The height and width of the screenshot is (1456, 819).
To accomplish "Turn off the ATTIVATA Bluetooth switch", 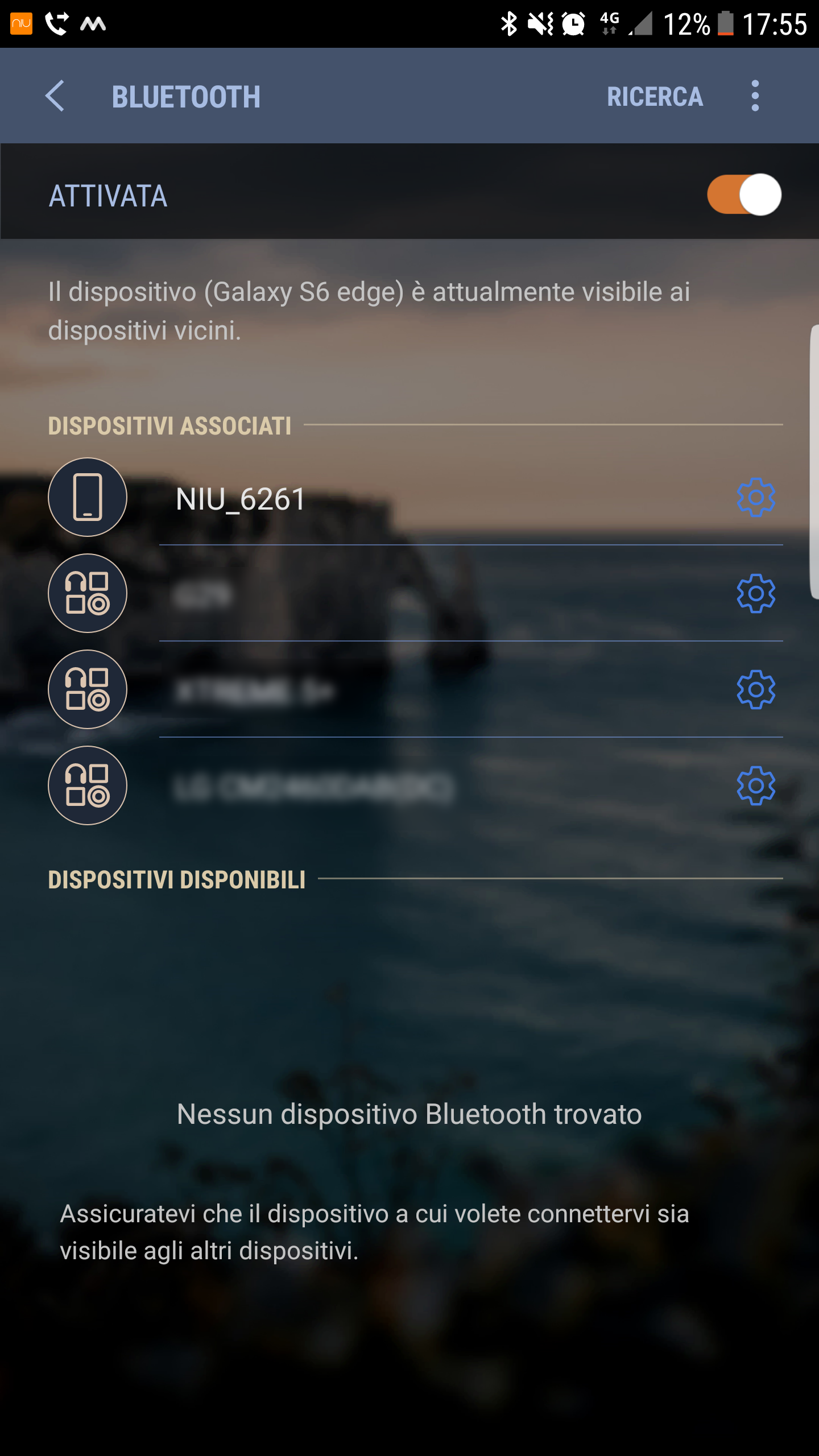I will pos(743,195).
